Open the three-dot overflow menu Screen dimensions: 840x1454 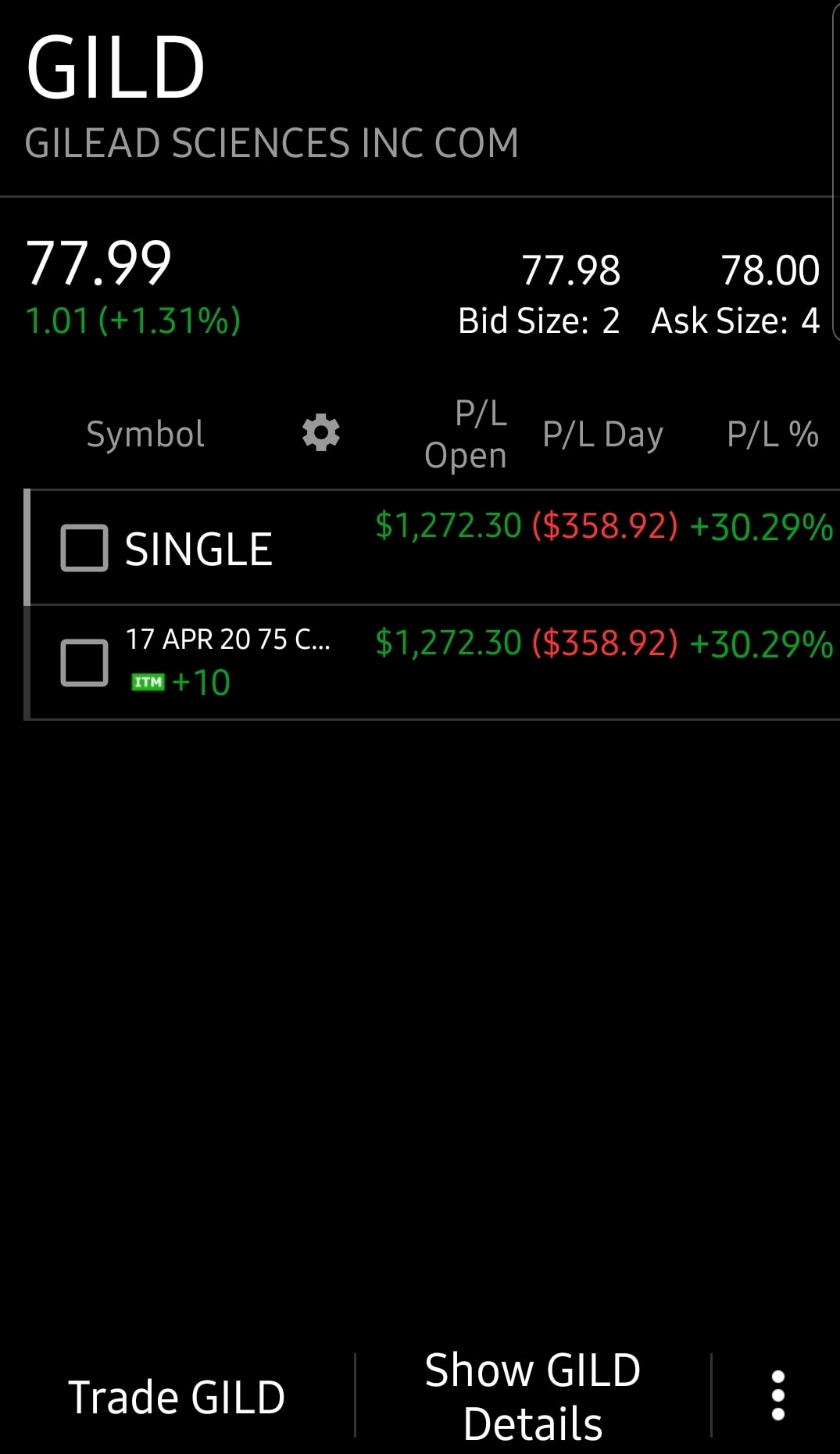[777, 1395]
